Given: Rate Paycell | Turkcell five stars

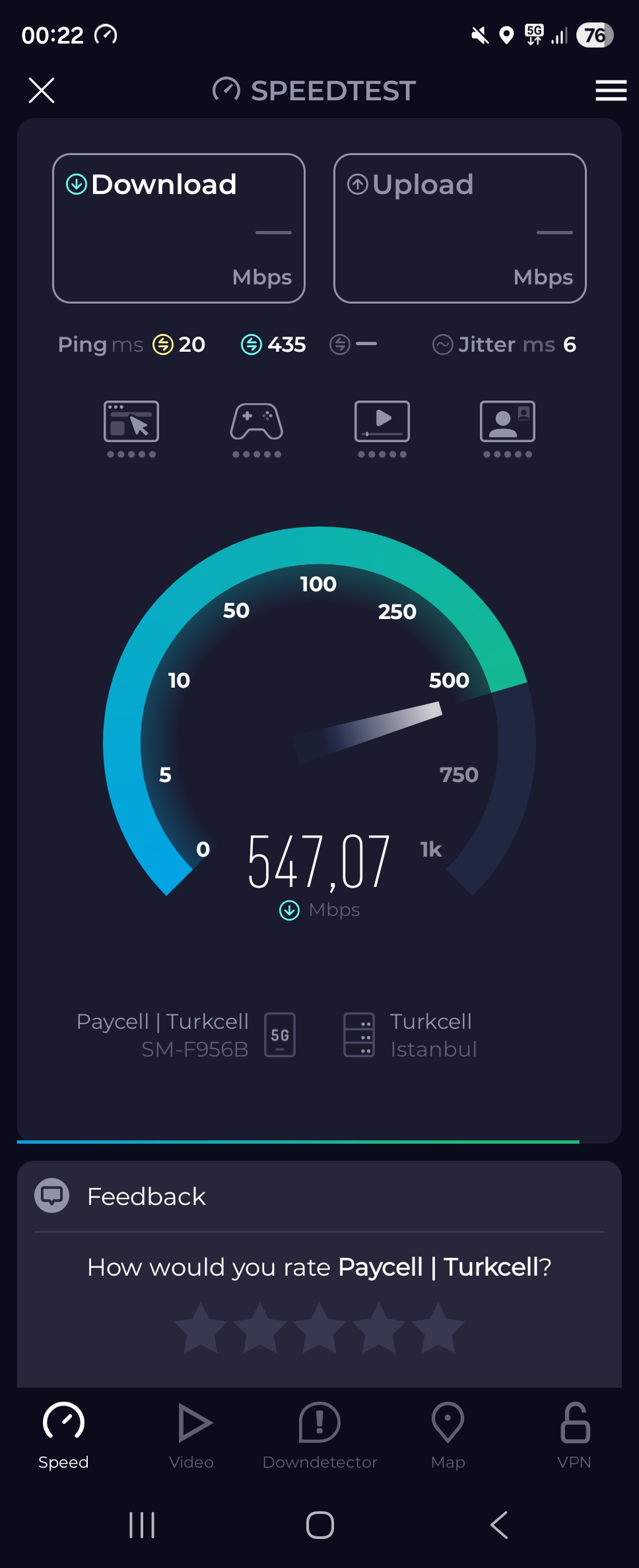Looking at the screenshot, I should coord(438,1328).
